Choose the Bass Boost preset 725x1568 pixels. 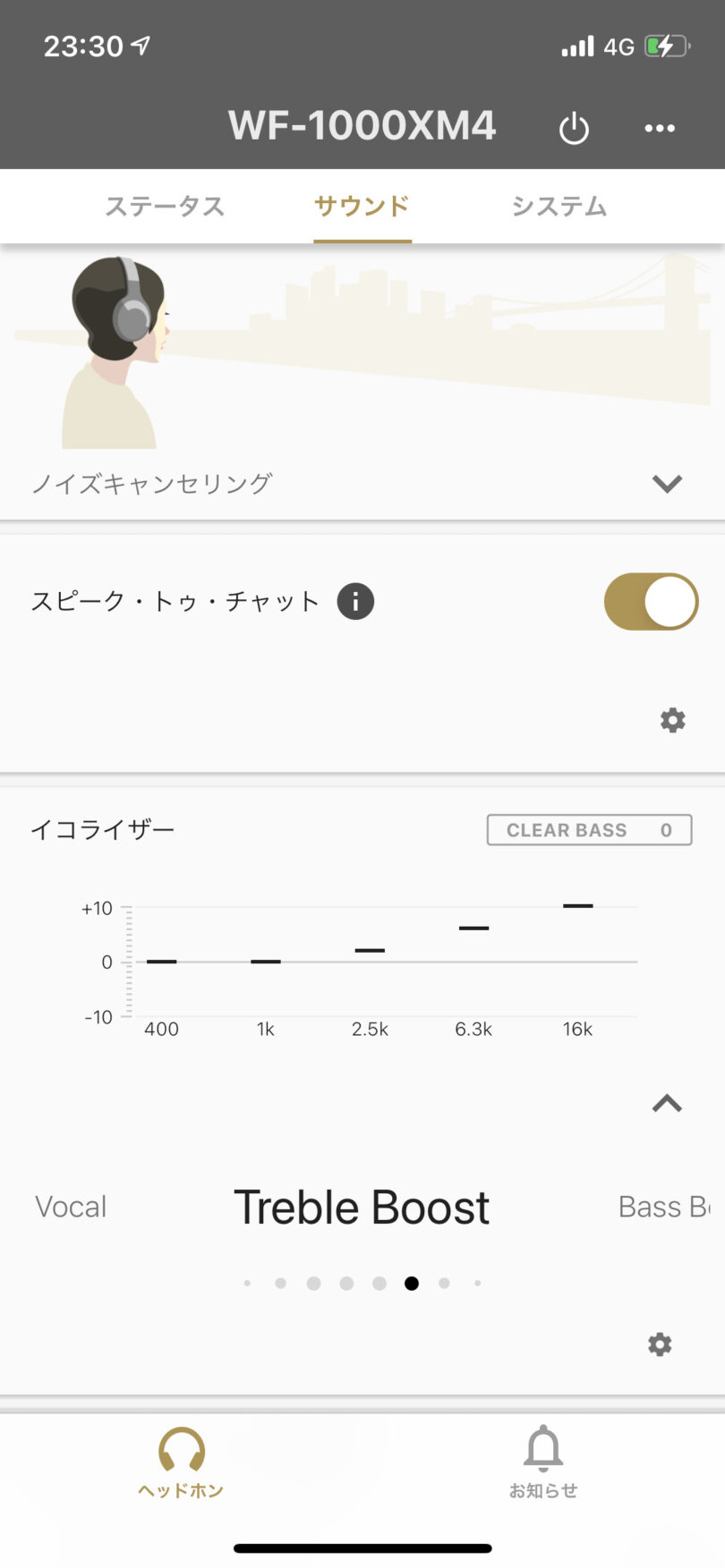click(x=663, y=1207)
